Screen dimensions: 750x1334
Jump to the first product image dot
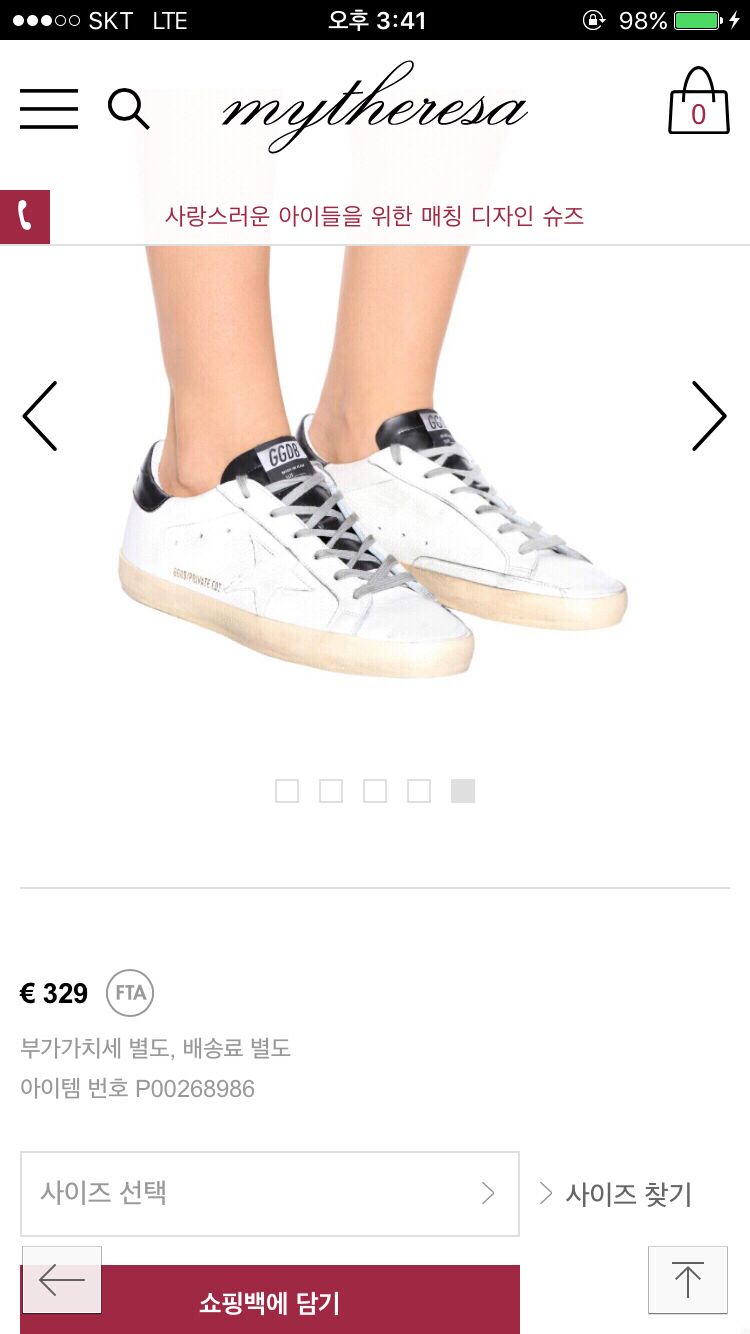click(287, 791)
